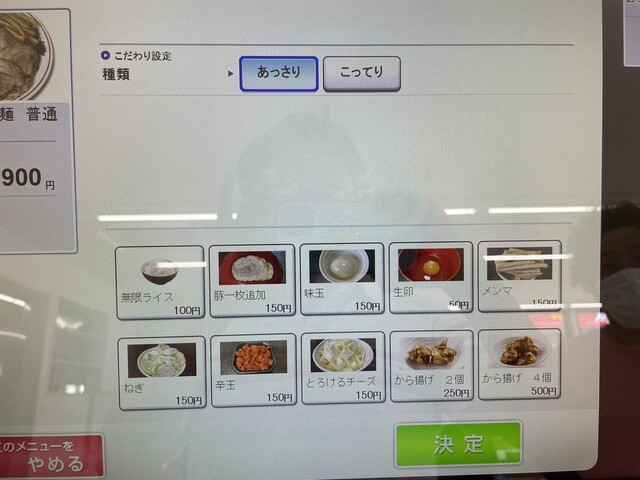This screenshot has width=640, height=480.
Task: Add the ねぎ topping
Action: [x=162, y=372]
